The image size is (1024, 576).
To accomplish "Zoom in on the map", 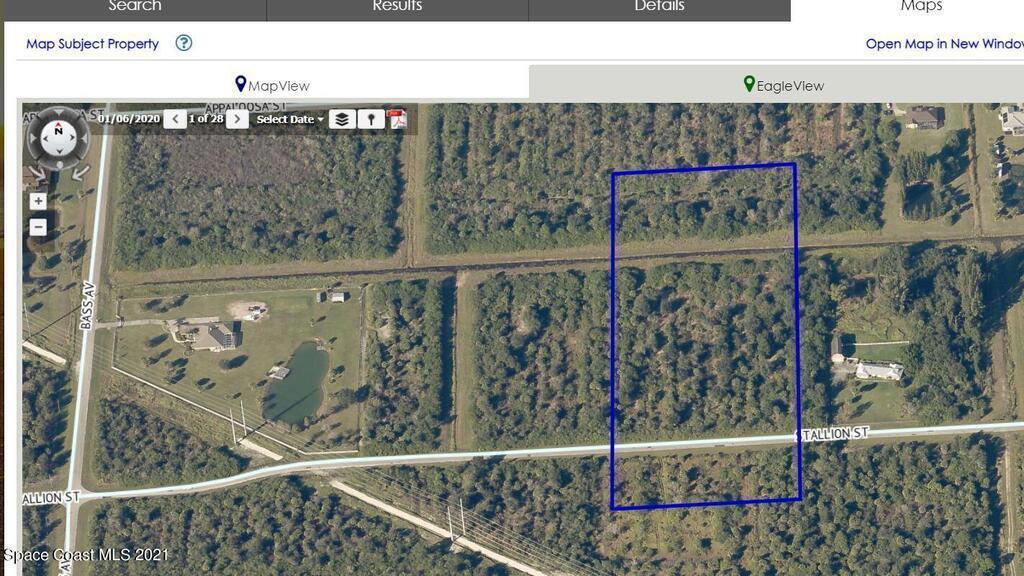I will [38, 201].
